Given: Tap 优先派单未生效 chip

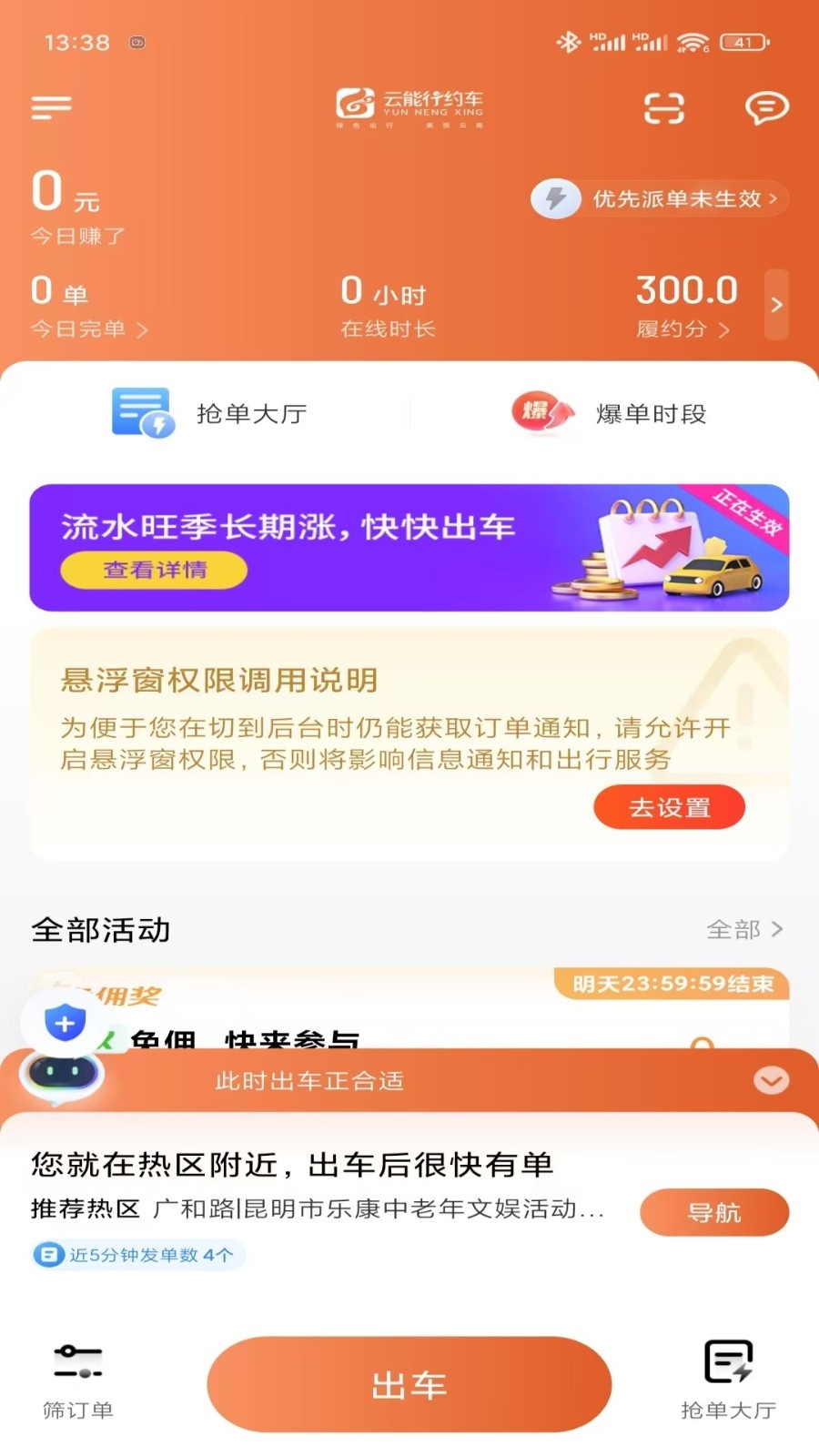Looking at the screenshot, I should coord(659,198).
